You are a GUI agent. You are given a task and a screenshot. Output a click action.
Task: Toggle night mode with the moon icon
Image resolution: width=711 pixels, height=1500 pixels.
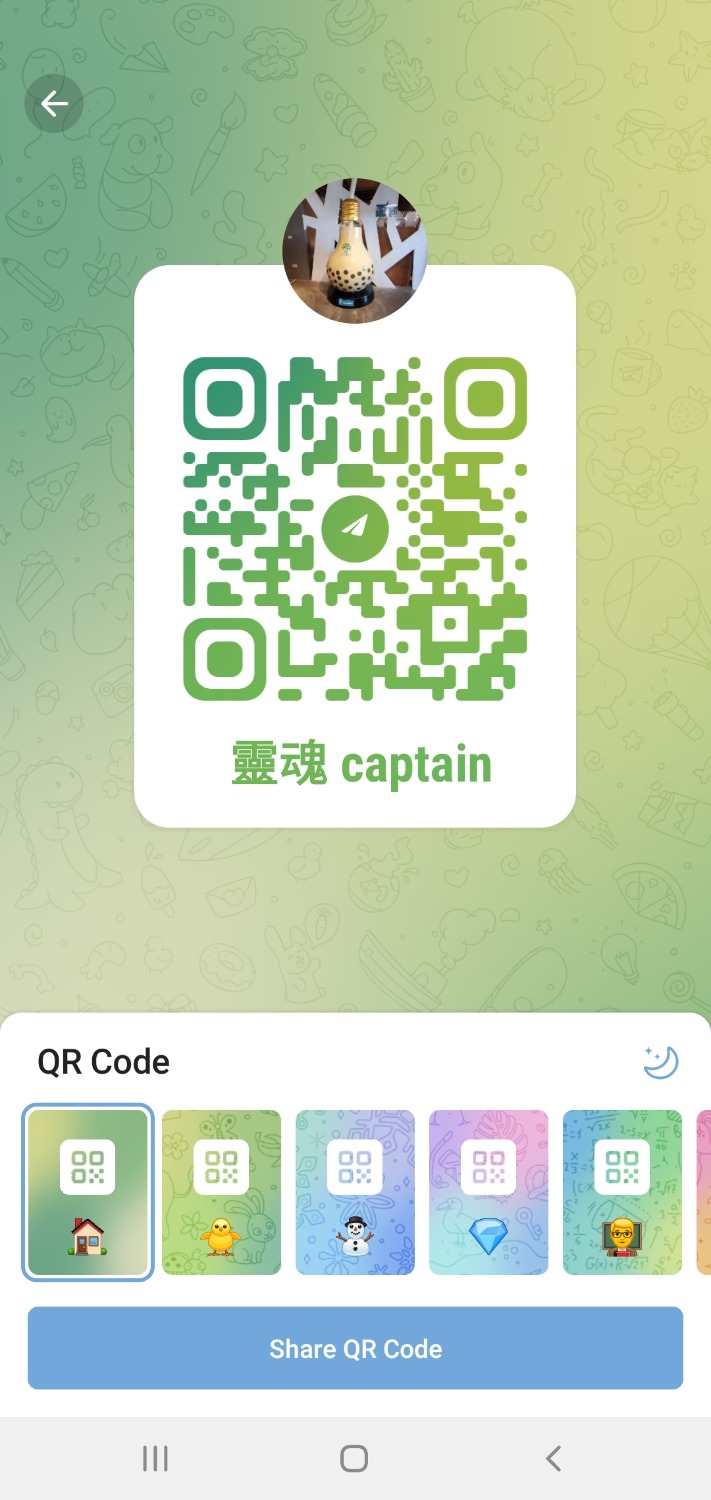pyautogui.click(x=661, y=1062)
